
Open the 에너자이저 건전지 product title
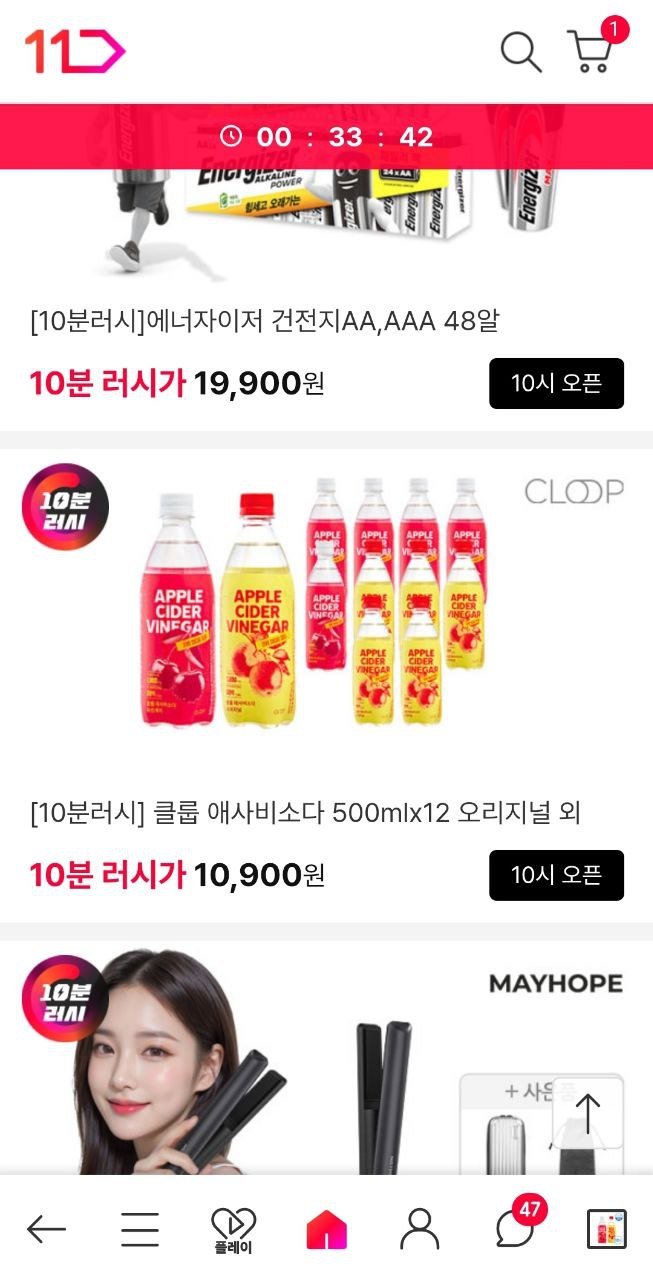[x=265, y=322]
